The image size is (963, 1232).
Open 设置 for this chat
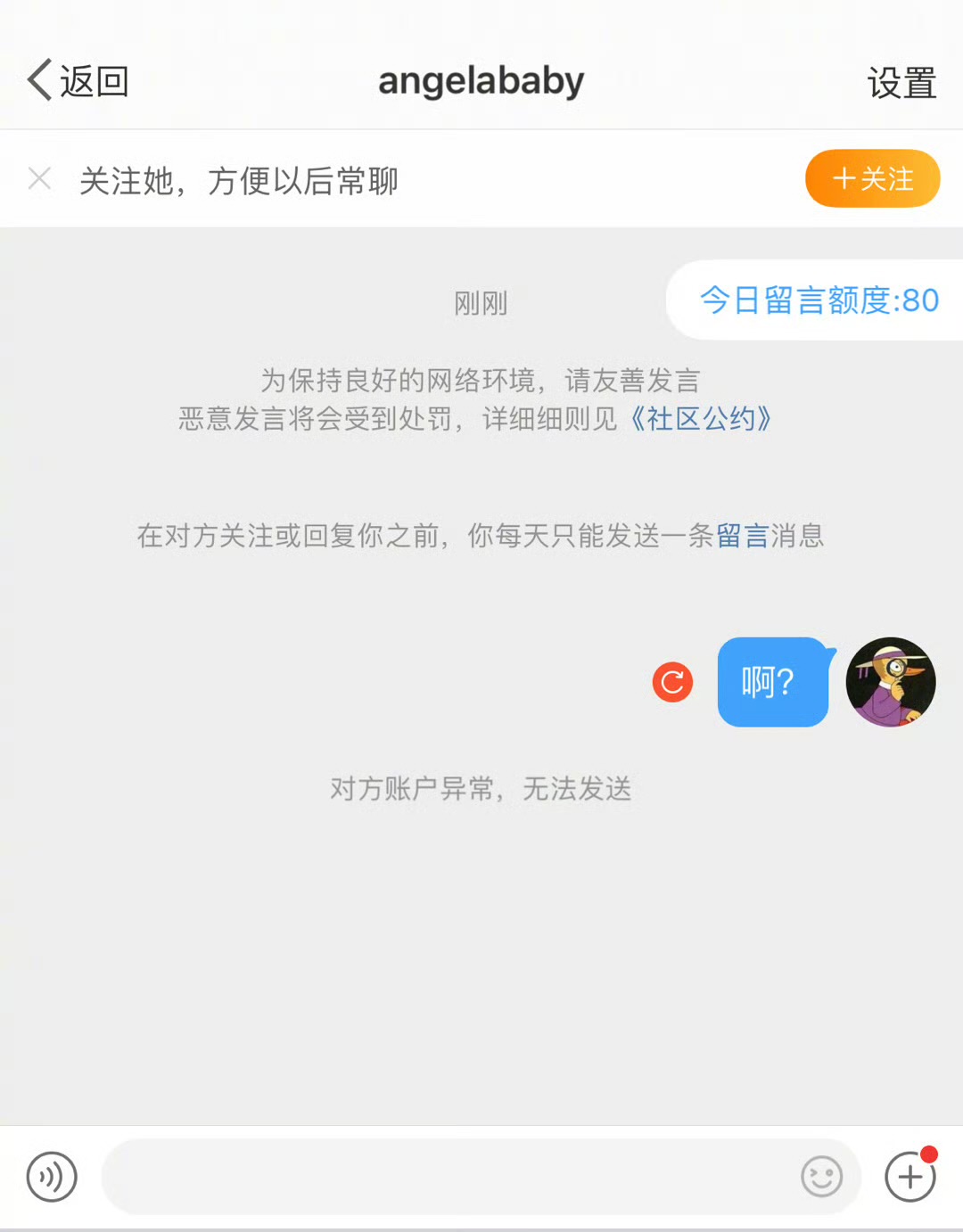[901, 83]
